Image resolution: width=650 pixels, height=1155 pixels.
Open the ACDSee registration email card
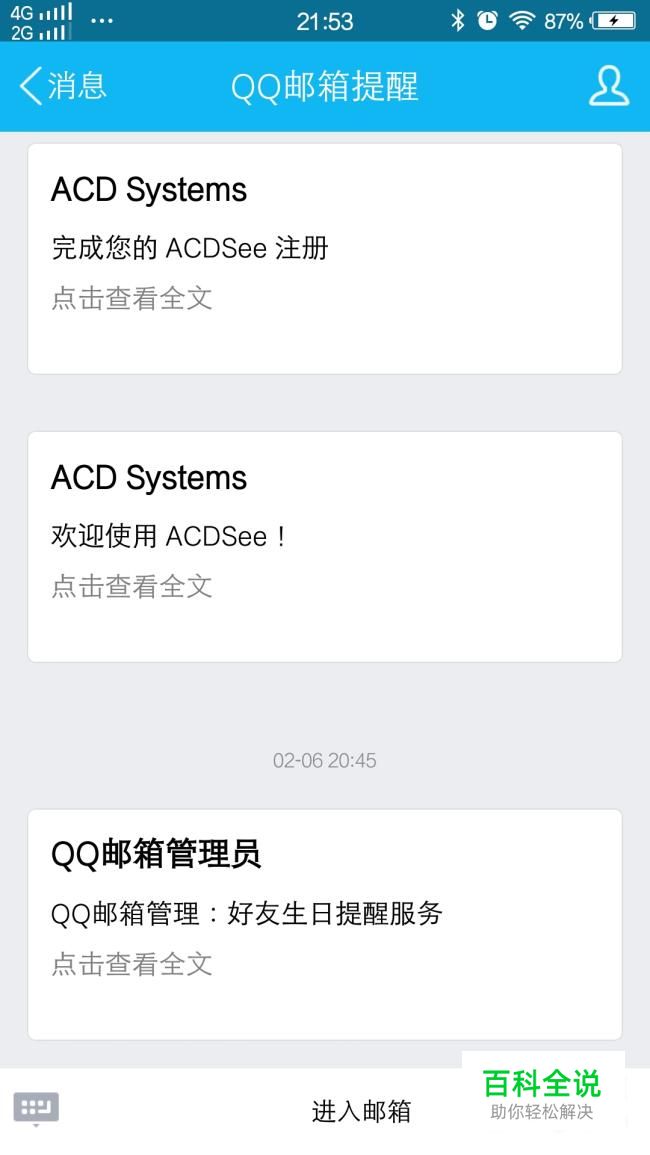pyautogui.click(x=324, y=258)
